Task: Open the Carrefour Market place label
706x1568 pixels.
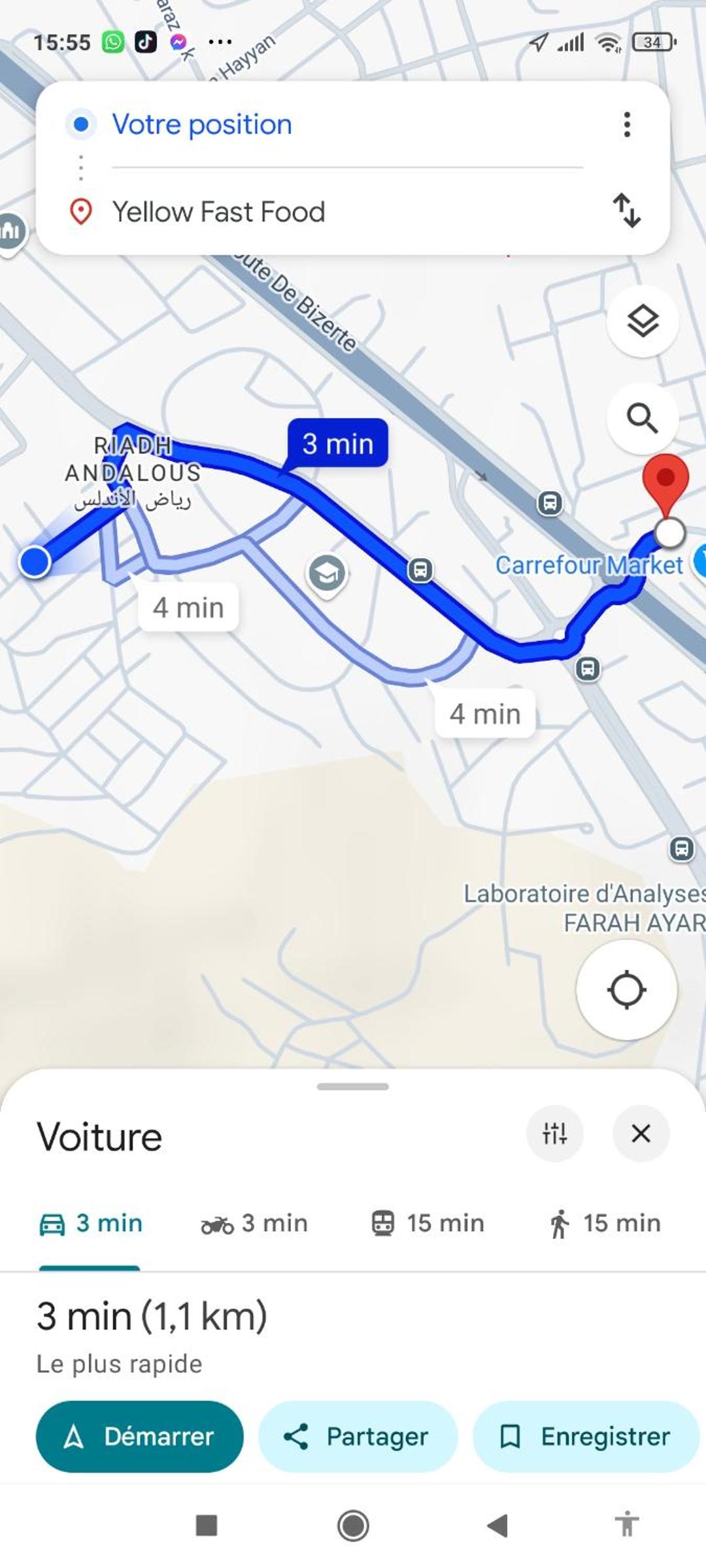Action: (x=588, y=565)
